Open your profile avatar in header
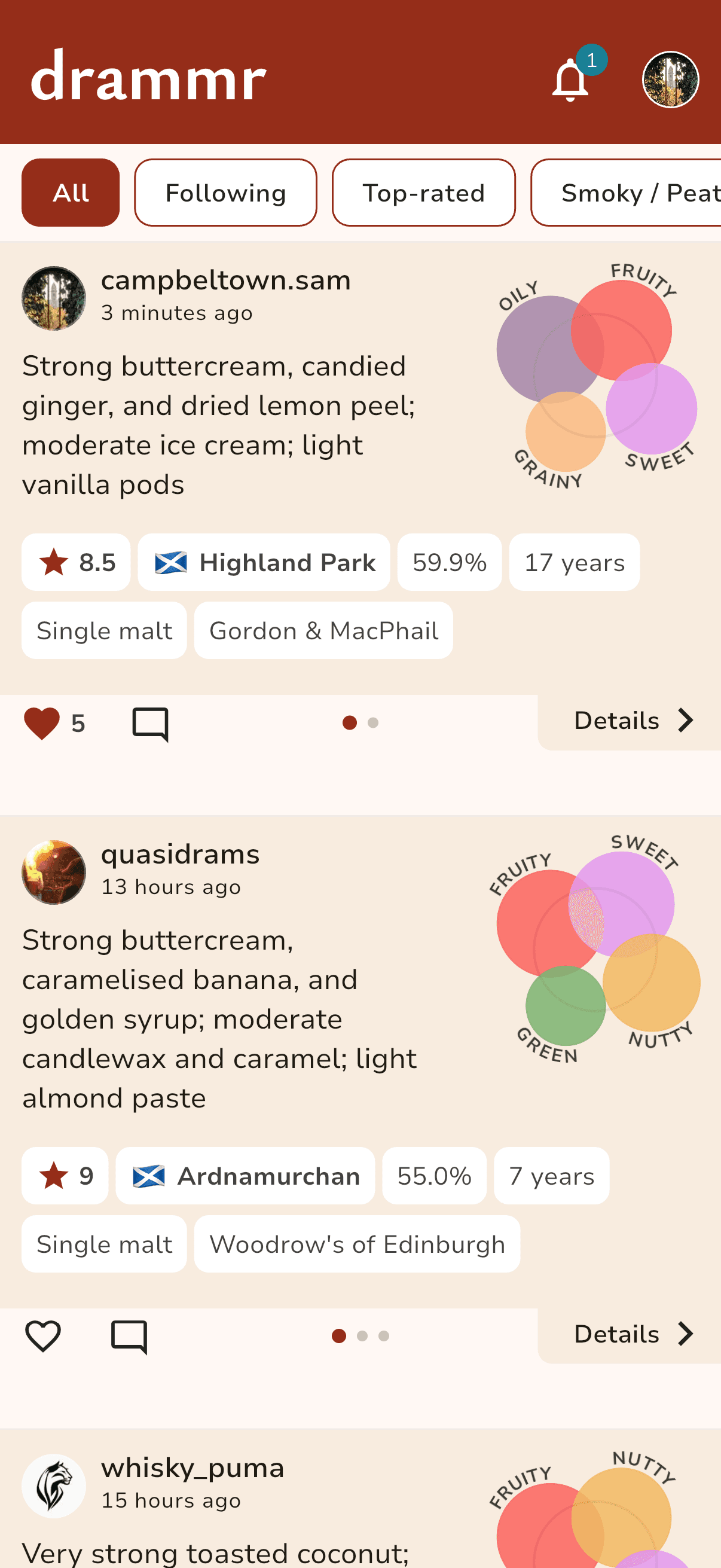This screenshot has height=1568, width=721. click(x=670, y=80)
